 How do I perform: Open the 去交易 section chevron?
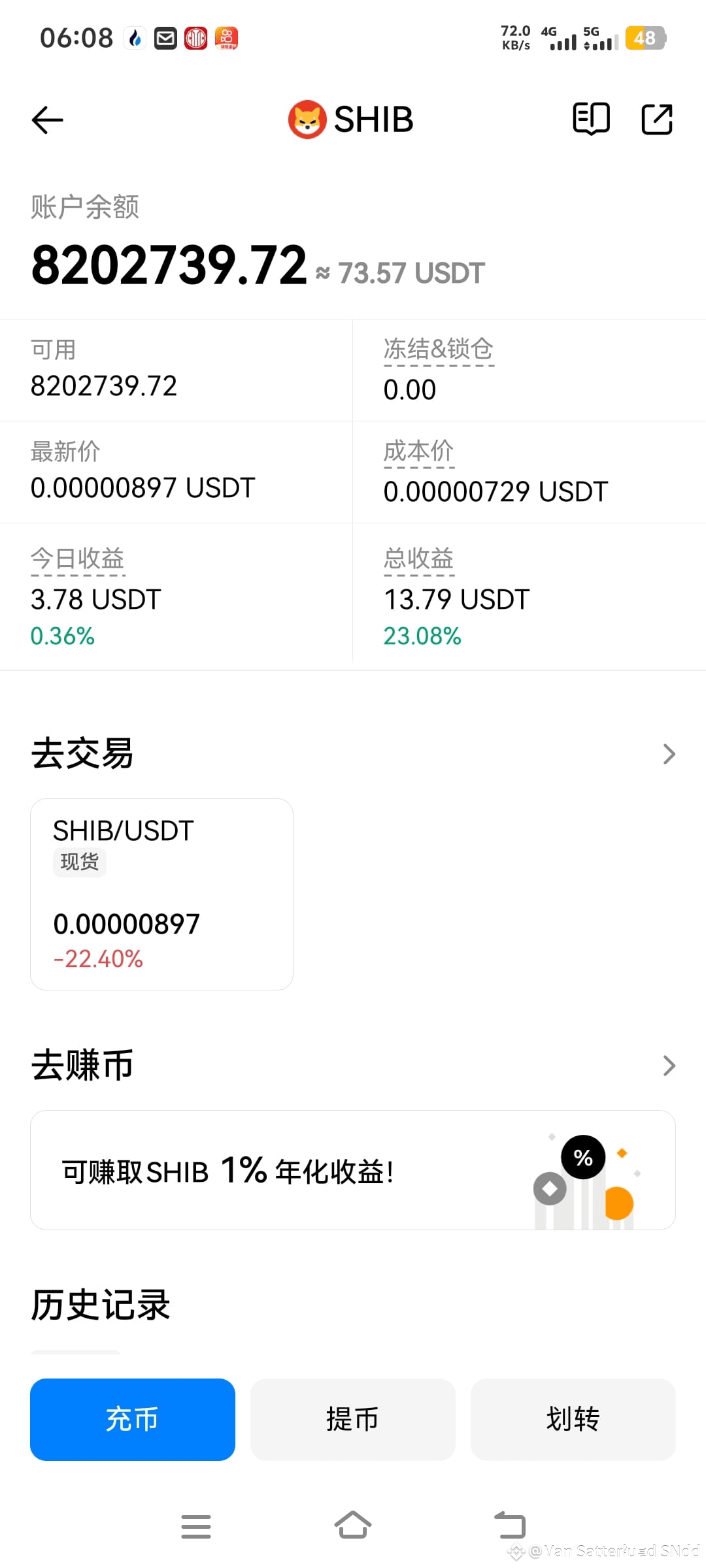(x=669, y=754)
